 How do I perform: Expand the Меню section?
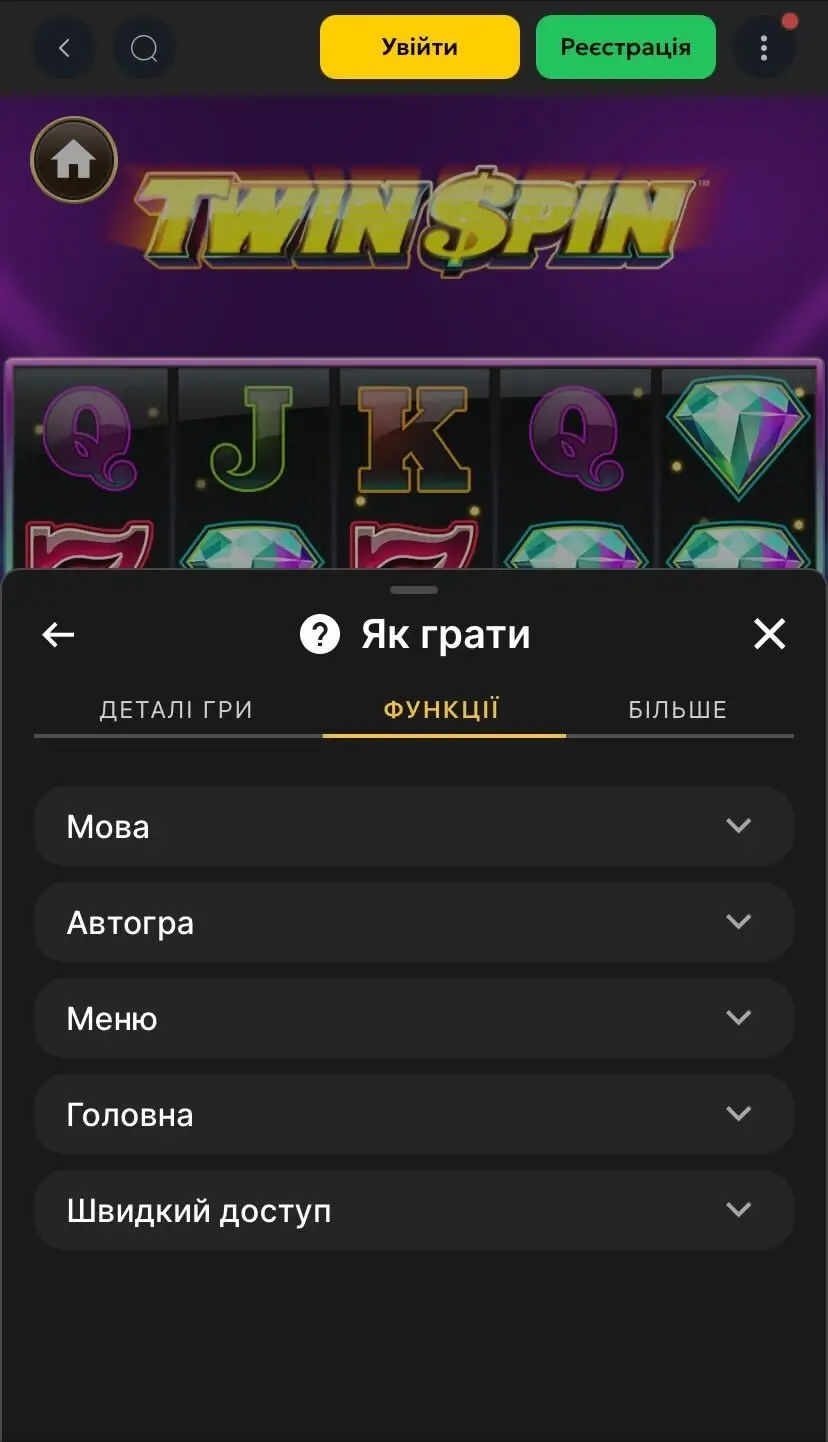[x=414, y=1017]
